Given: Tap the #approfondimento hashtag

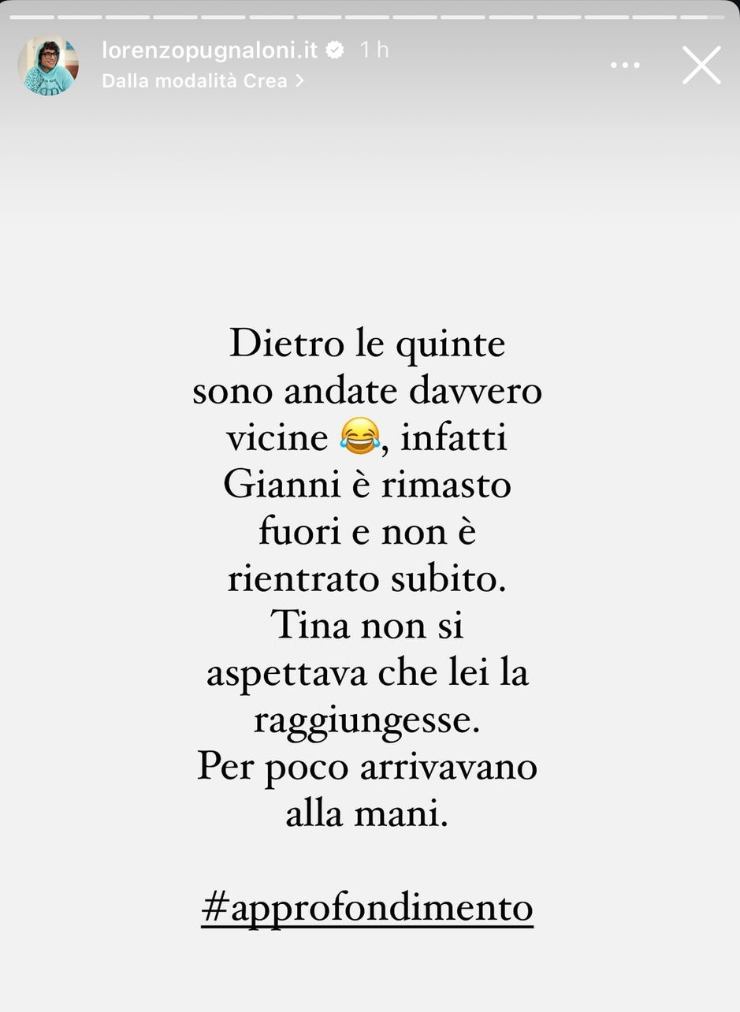Looking at the screenshot, I should click(369, 906).
